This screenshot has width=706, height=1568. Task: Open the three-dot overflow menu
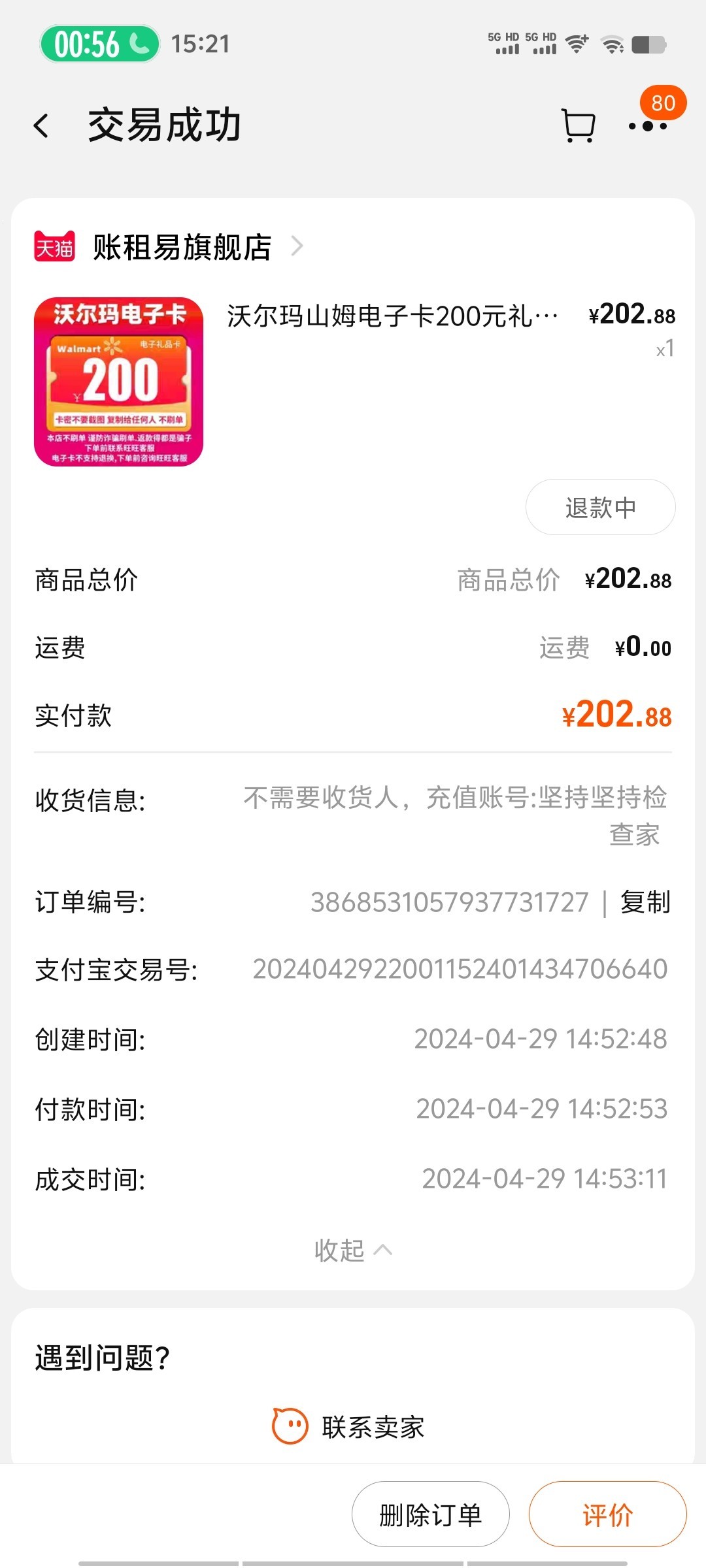point(647,126)
